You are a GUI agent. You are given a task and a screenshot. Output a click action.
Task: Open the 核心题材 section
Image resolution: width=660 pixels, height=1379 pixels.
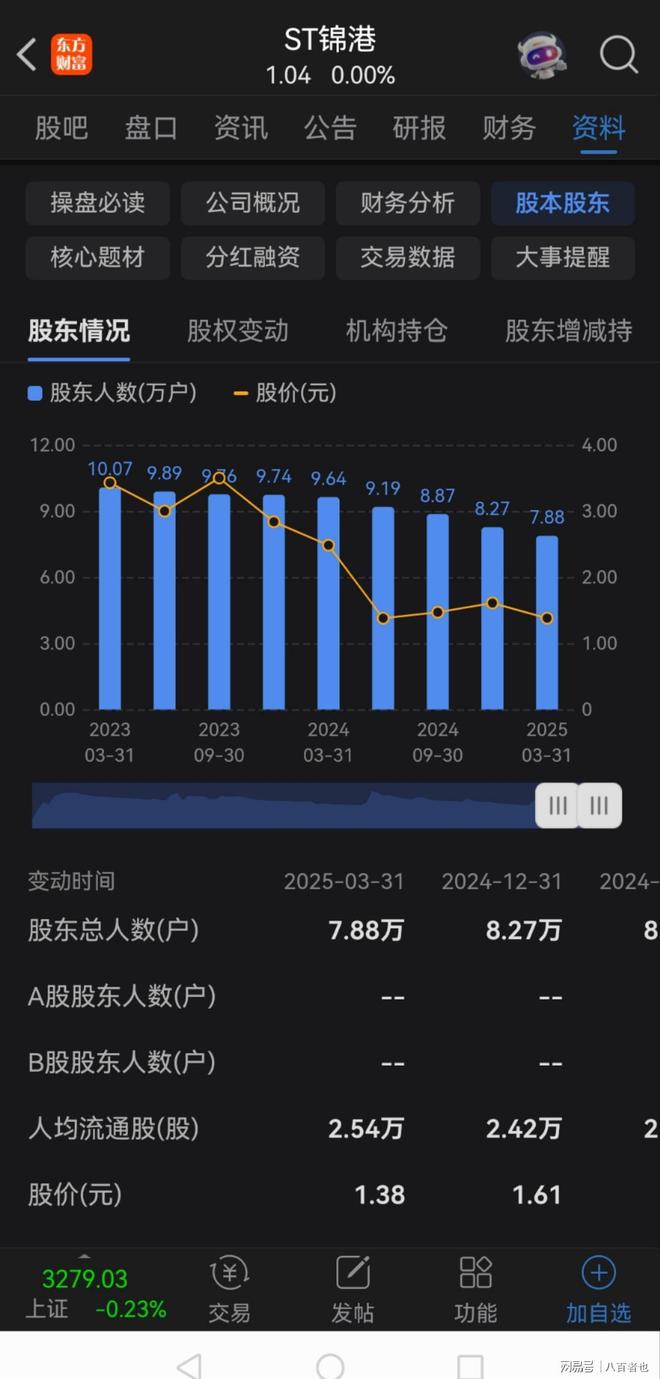[98, 258]
